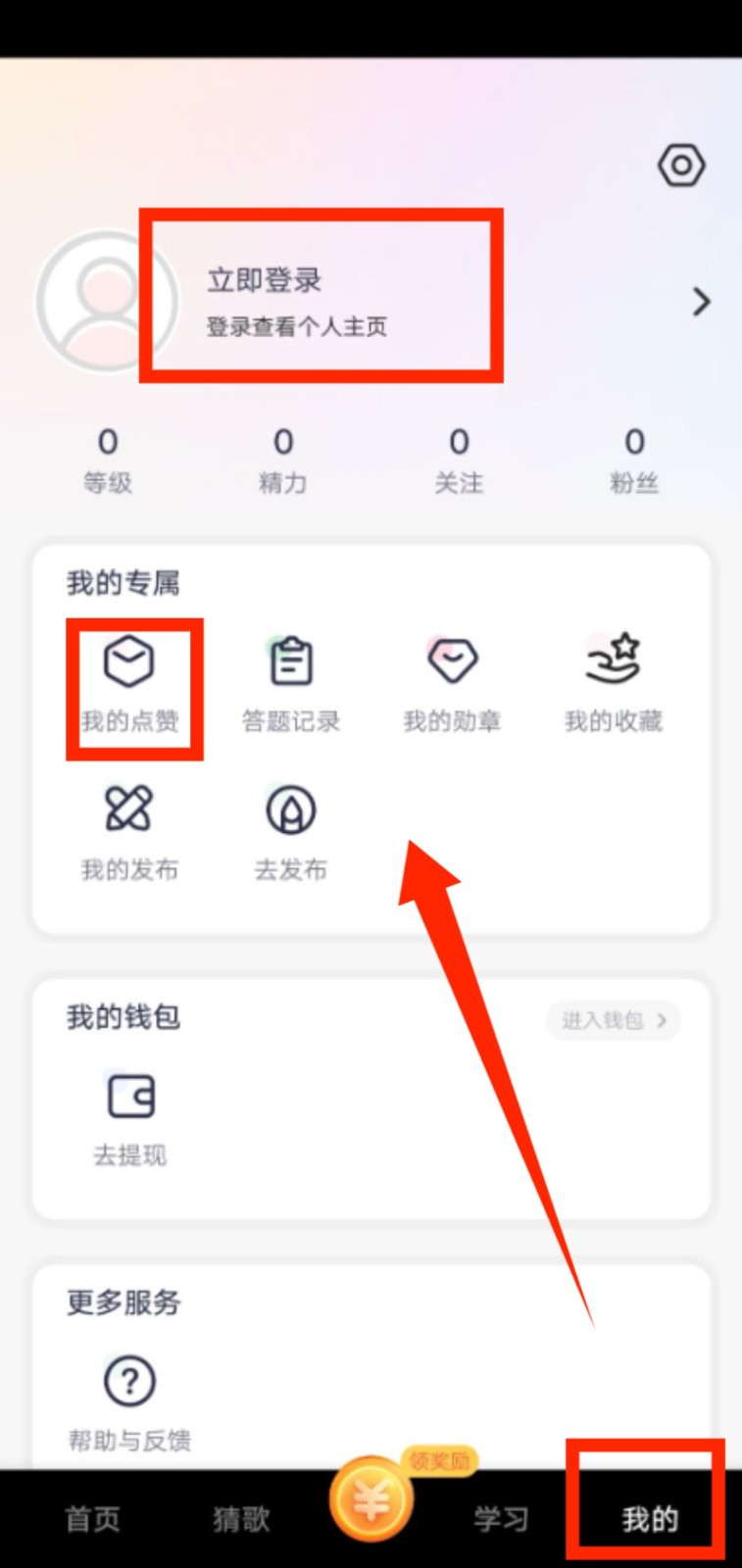Open the personal page chevron arrow
The height and width of the screenshot is (1568, 742).
click(x=701, y=302)
